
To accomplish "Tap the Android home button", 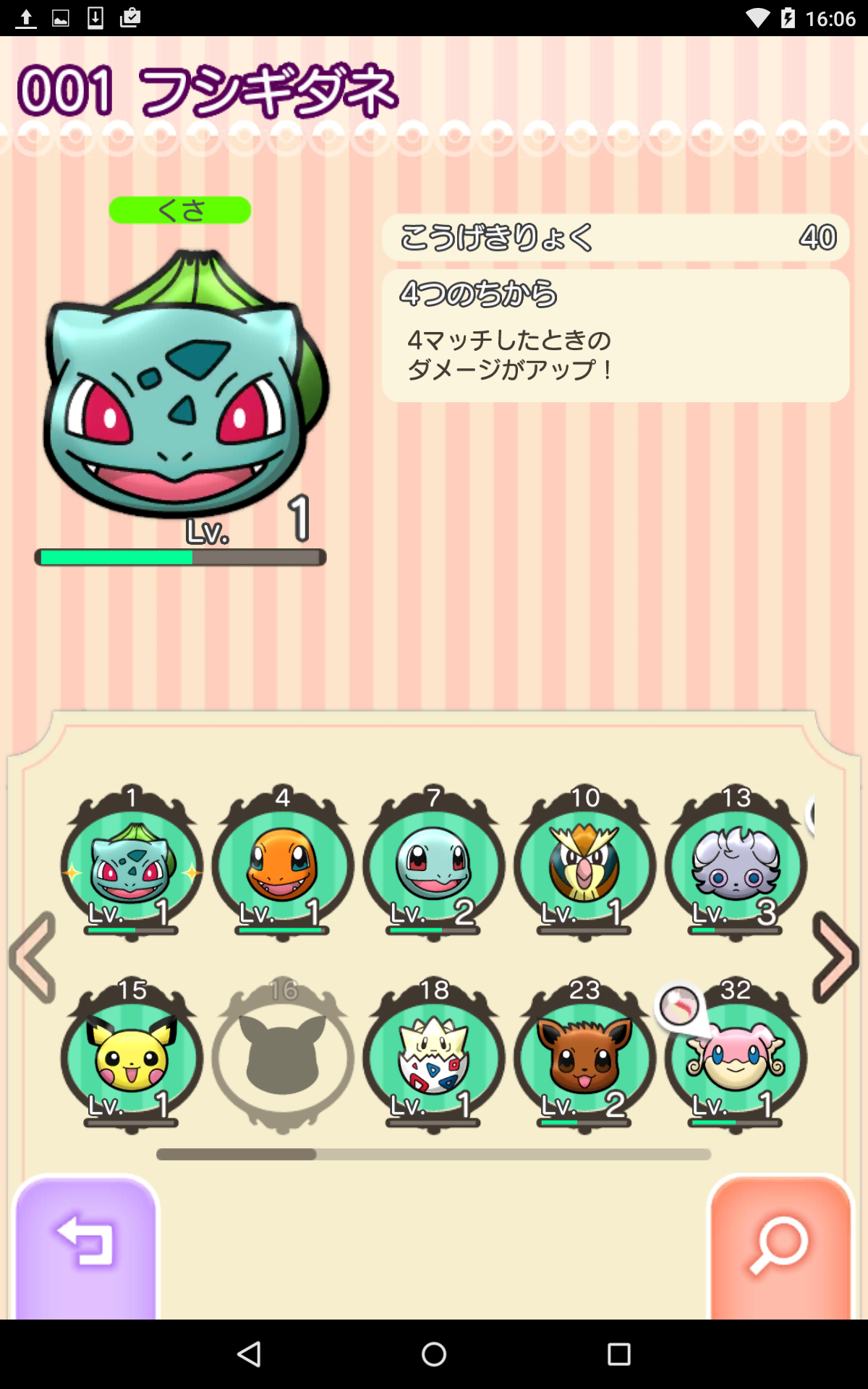I will pos(434,1354).
